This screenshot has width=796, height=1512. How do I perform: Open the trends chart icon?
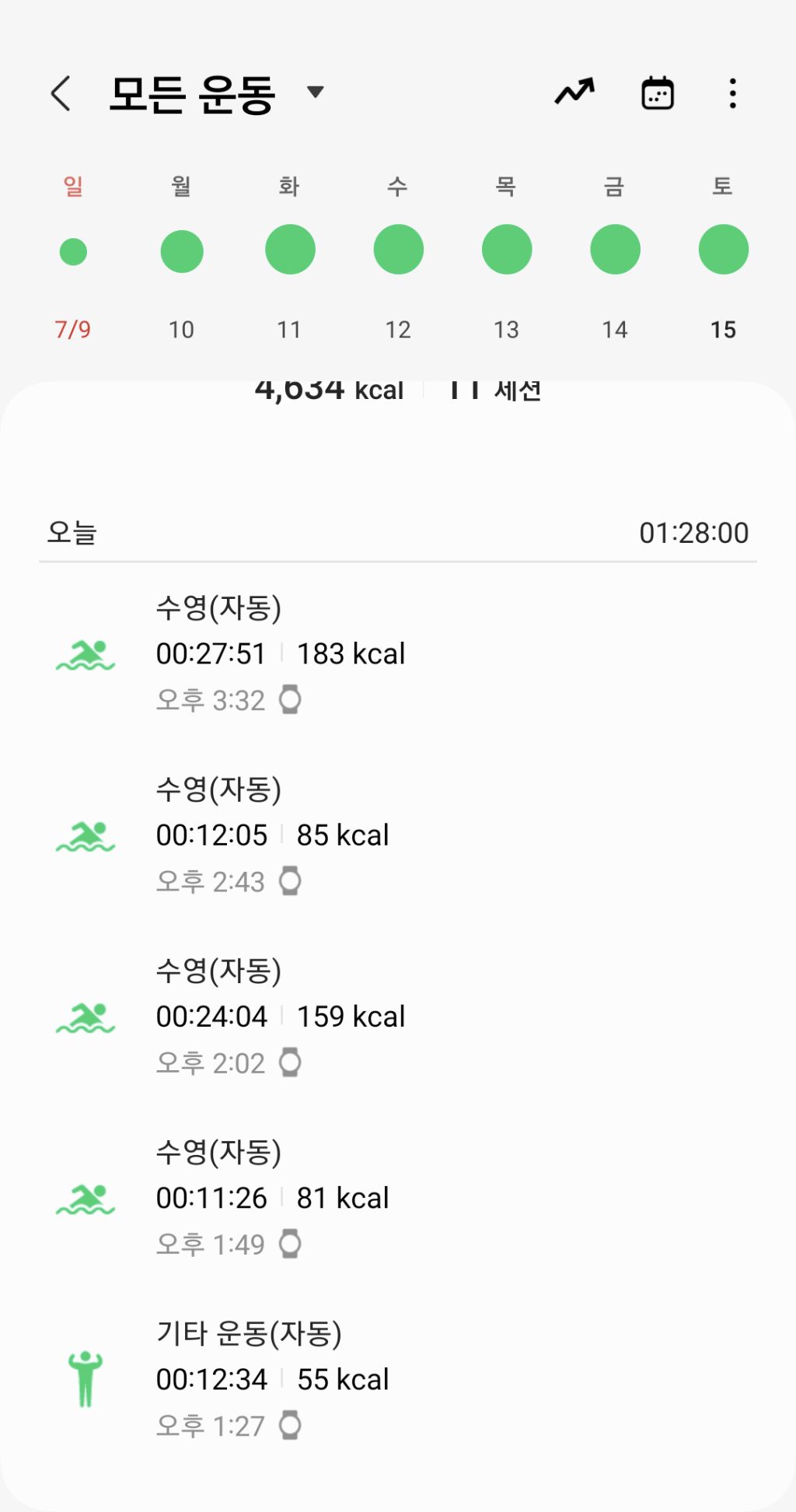click(x=575, y=92)
